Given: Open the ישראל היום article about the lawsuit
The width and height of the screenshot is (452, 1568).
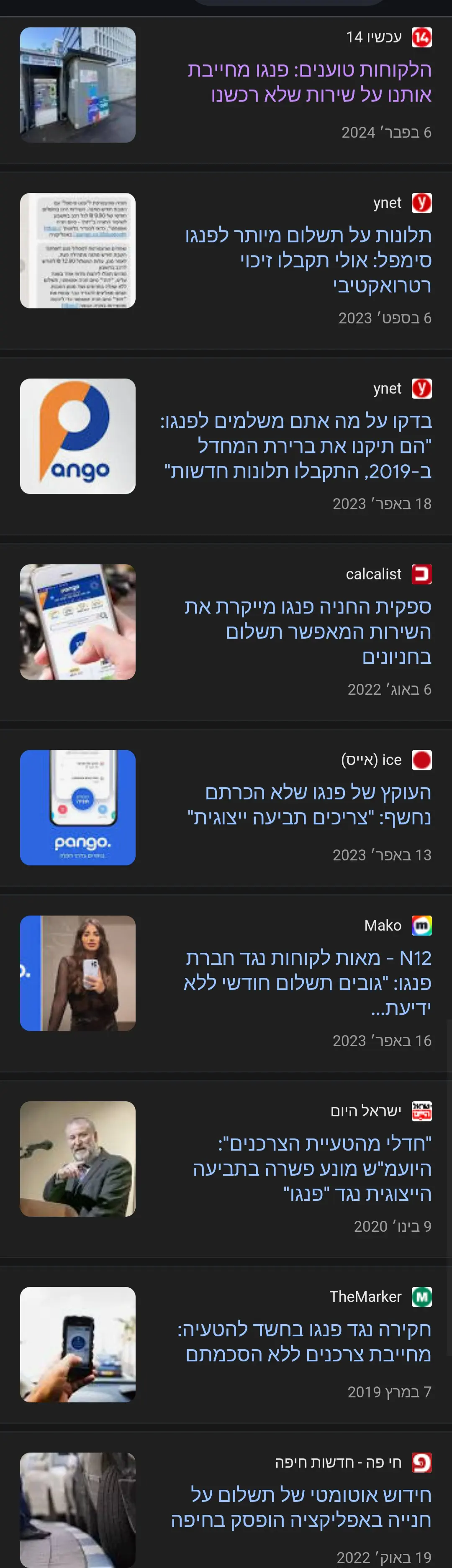Looking at the screenshot, I should (312, 1168).
